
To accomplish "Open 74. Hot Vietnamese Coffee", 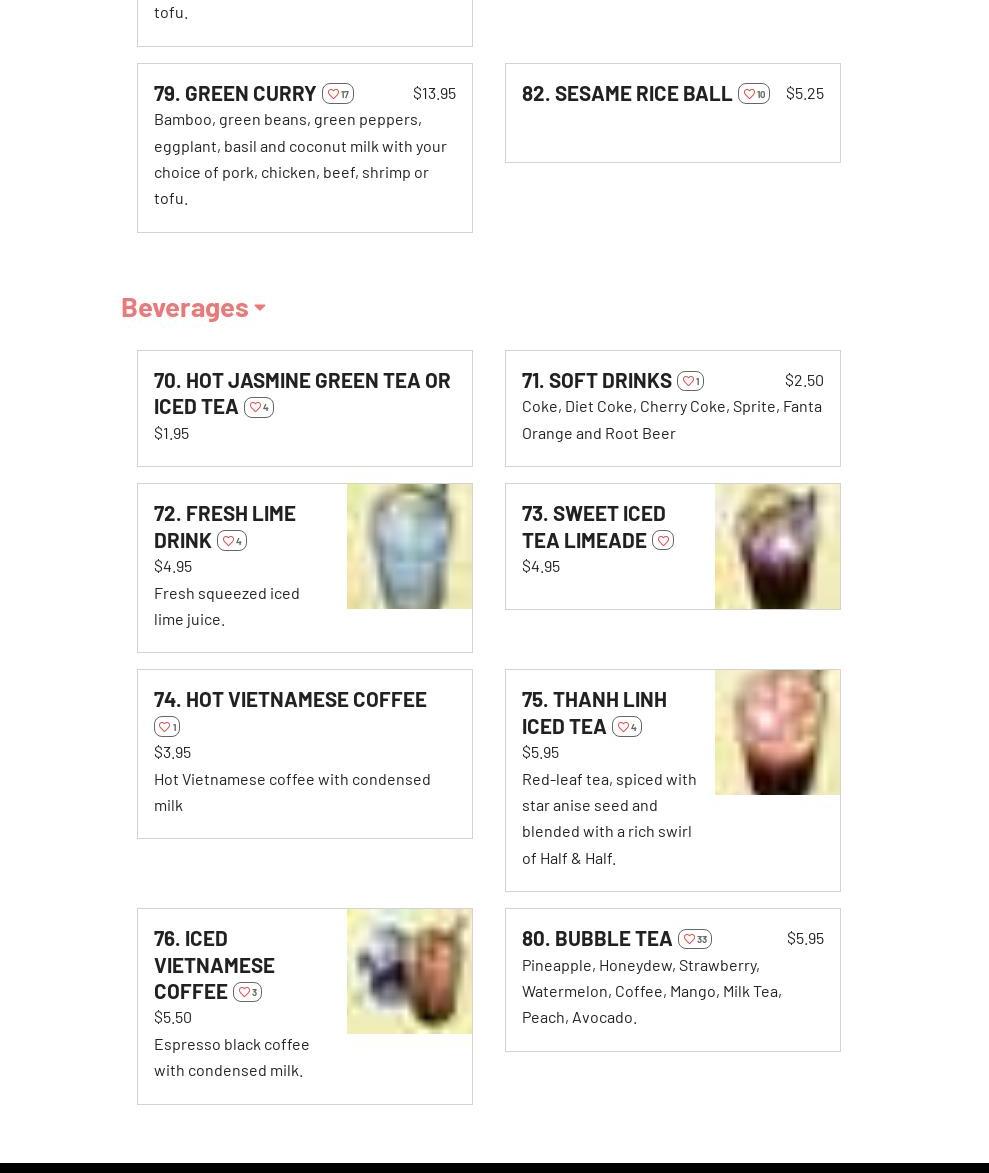I will (290, 699).
